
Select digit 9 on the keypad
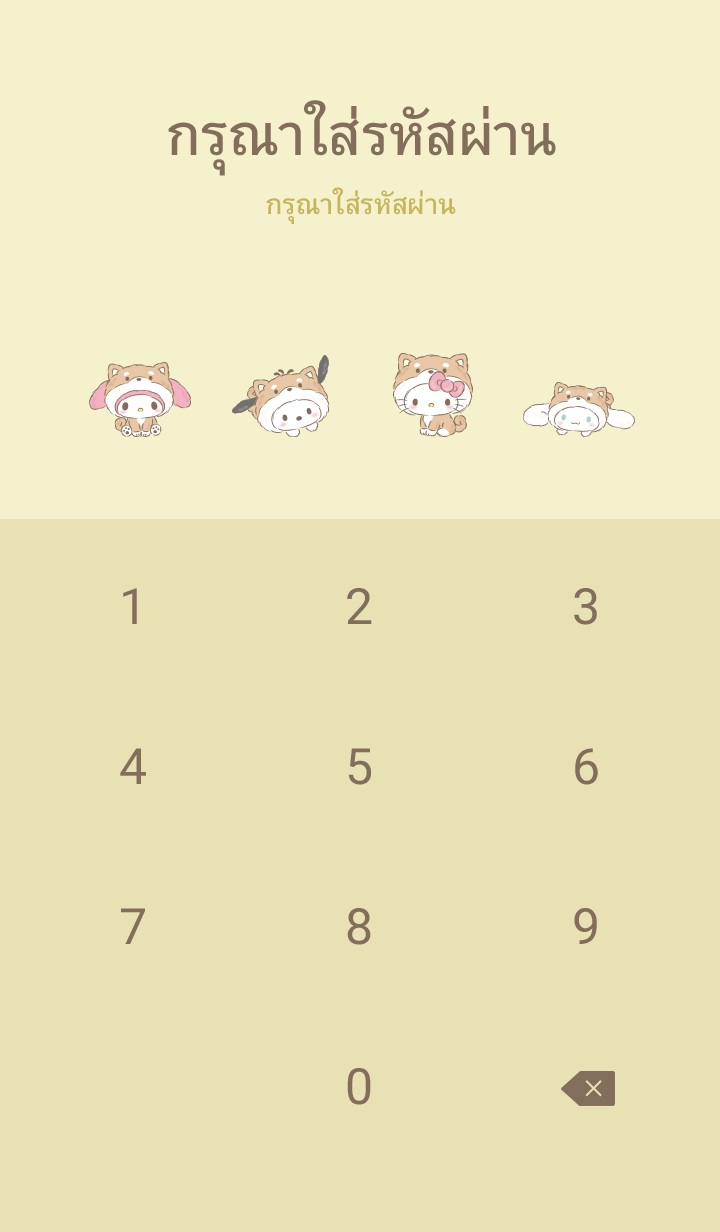(586, 927)
